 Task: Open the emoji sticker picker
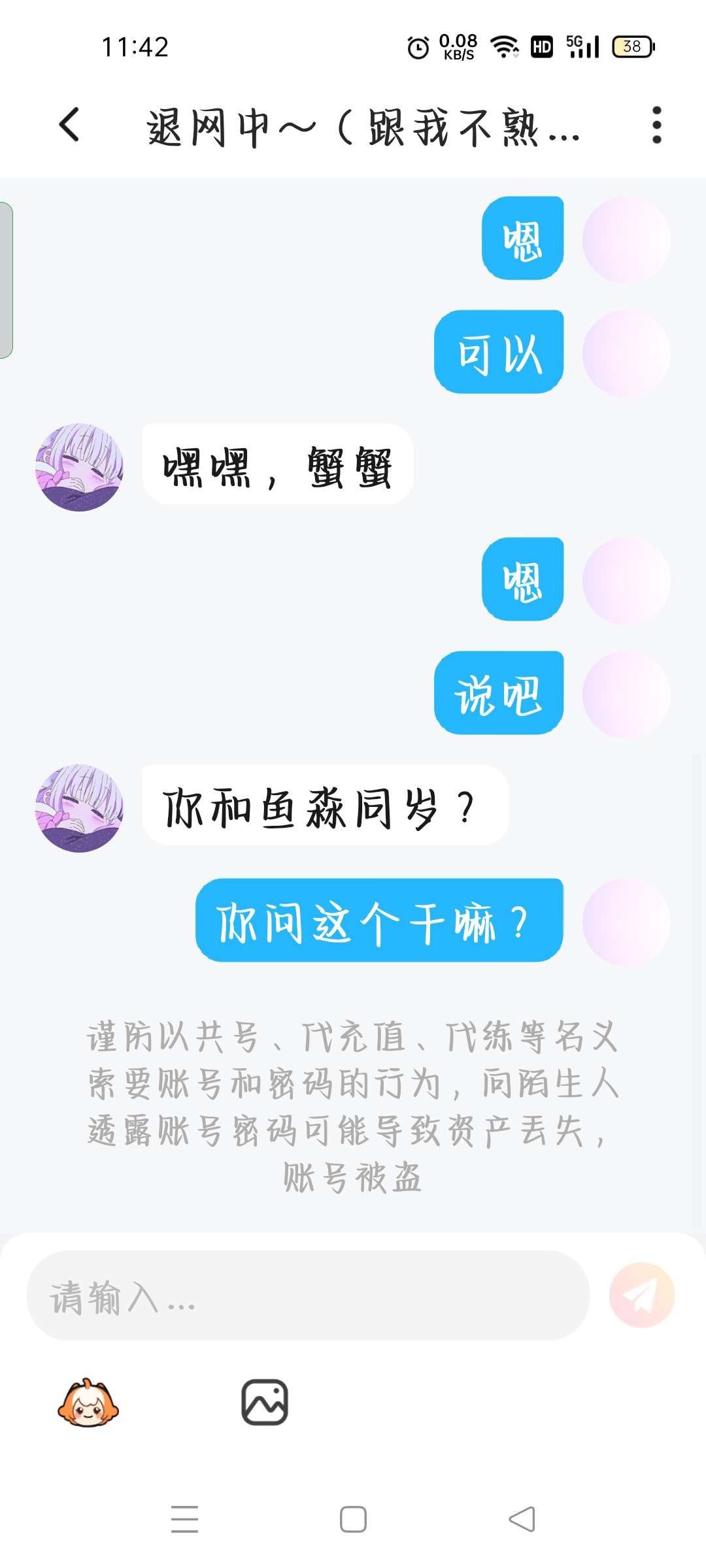(88, 1403)
